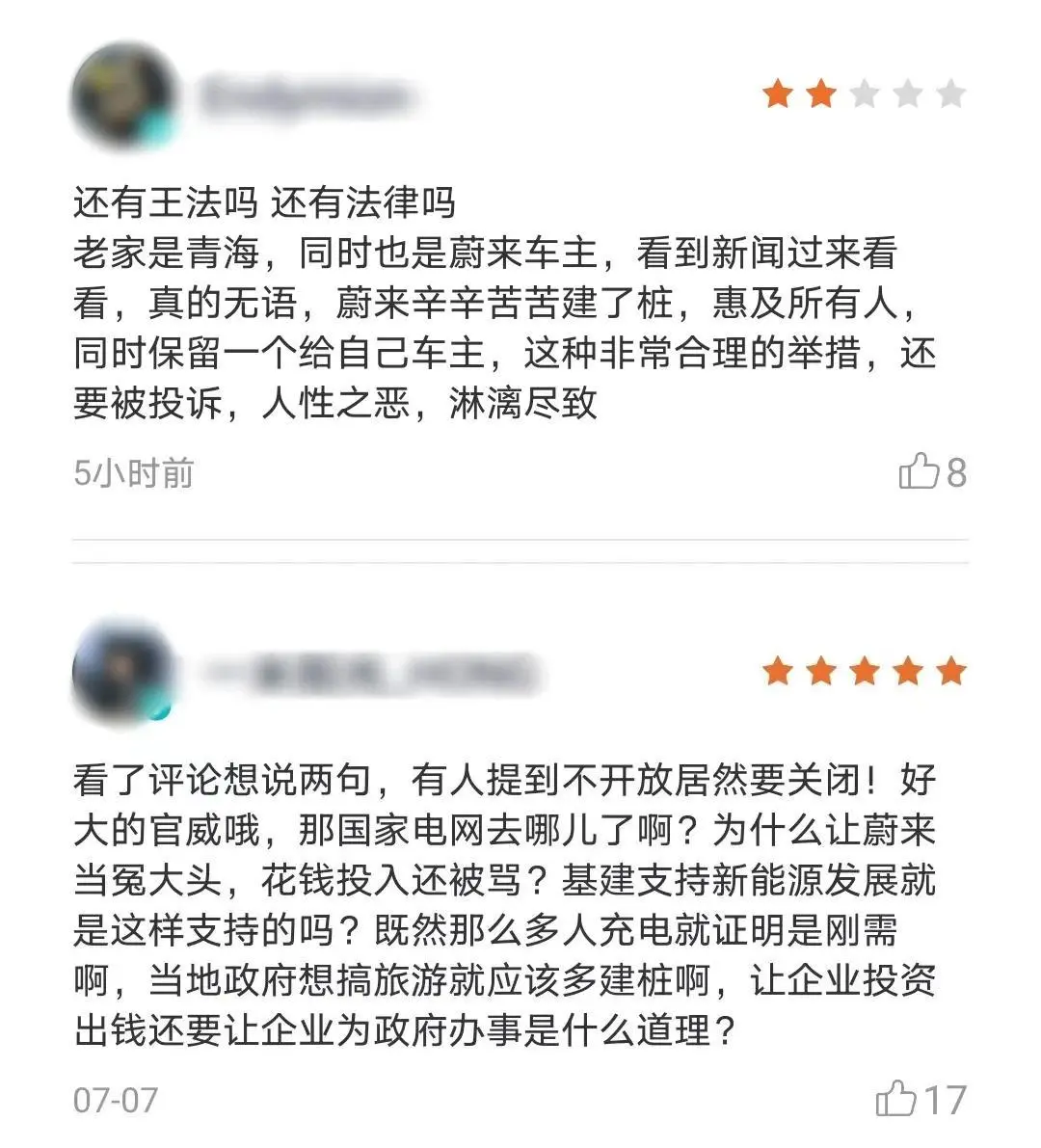This screenshot has height=1148, width=1041.
Task: Like the 07-07 review with 17 likes
Action: click(x=895, y=1098)
